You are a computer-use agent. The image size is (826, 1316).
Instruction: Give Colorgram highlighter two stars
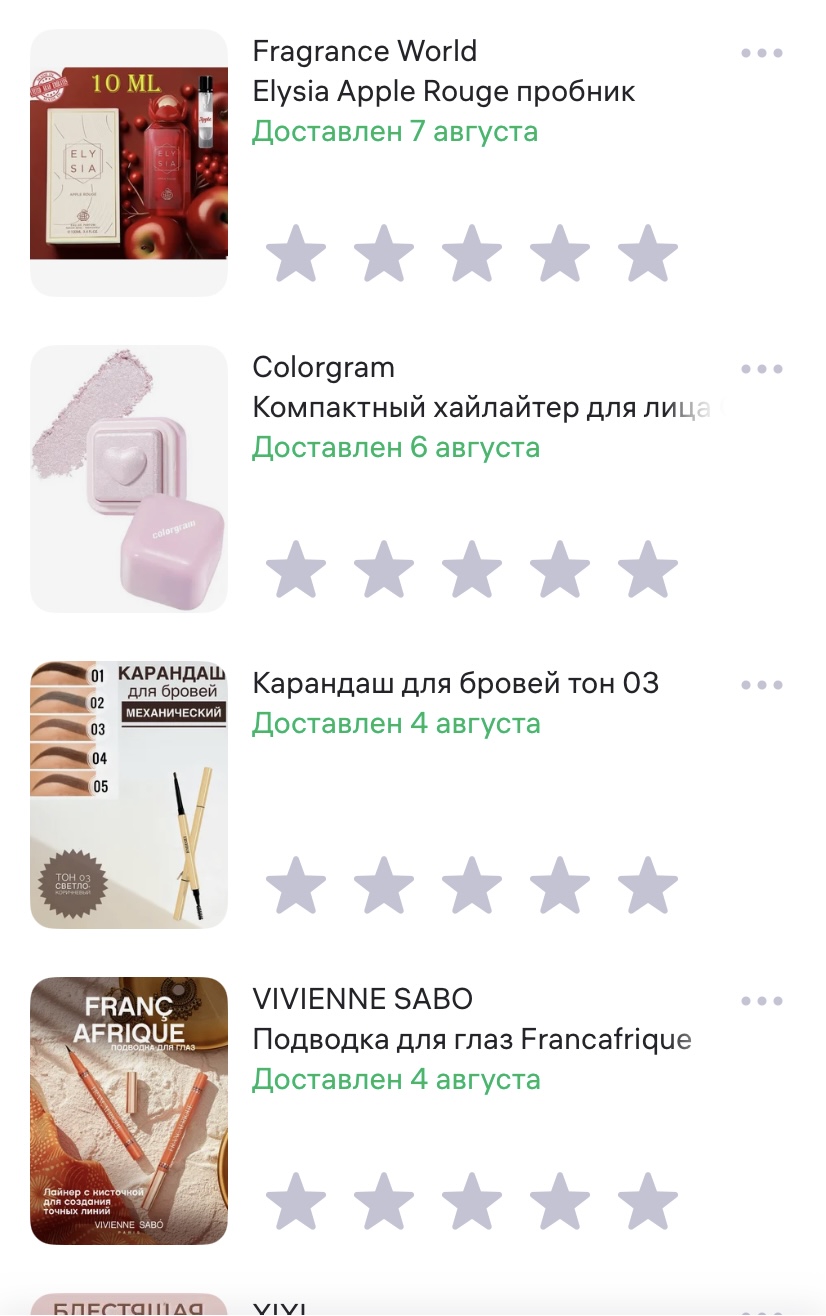[x=384, y=570]
